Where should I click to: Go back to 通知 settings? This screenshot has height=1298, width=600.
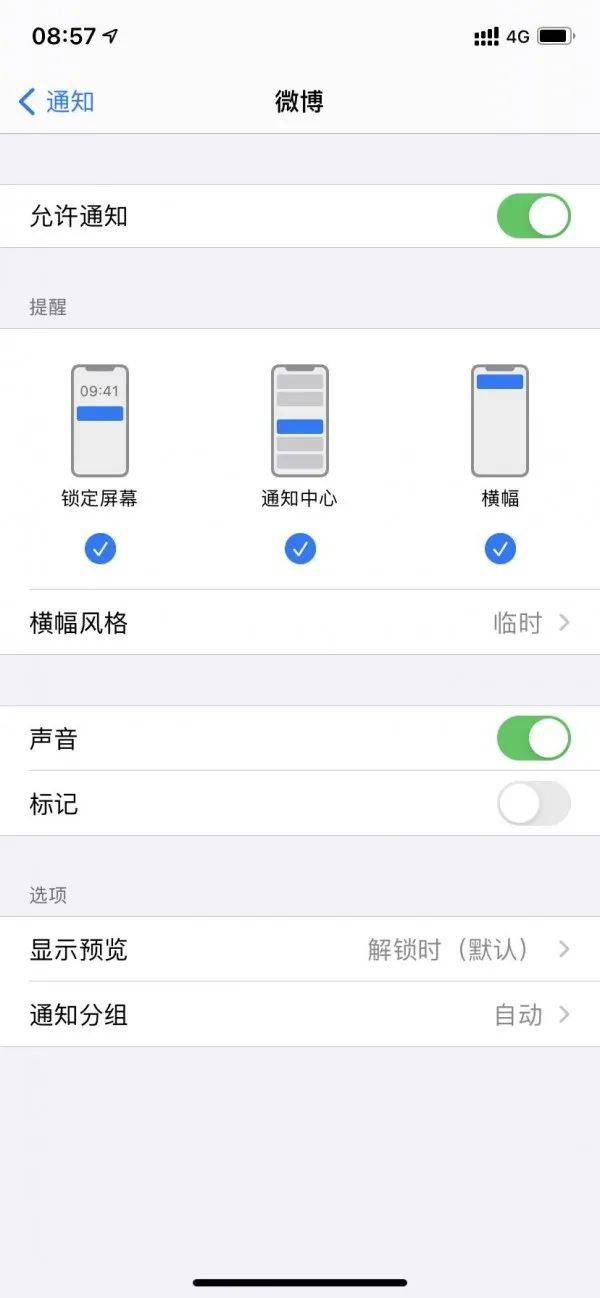tap(57, 101)
